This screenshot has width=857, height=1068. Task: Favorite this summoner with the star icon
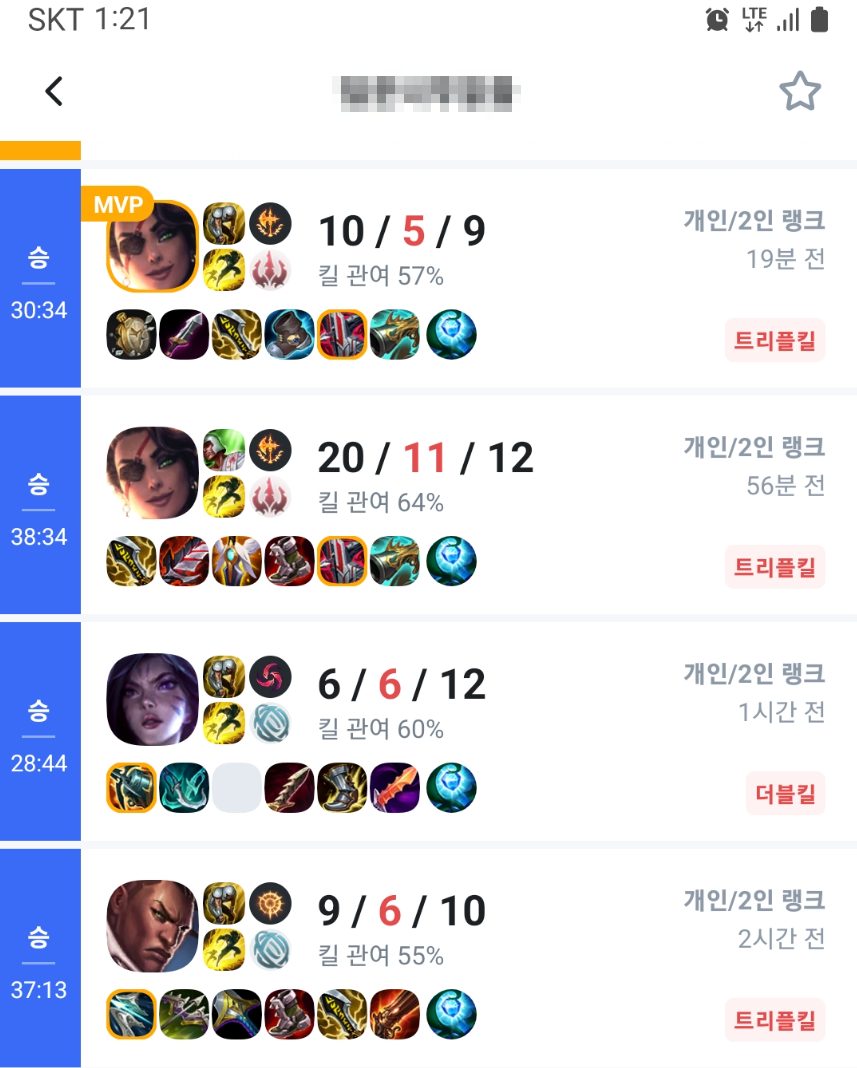point(799,92)
